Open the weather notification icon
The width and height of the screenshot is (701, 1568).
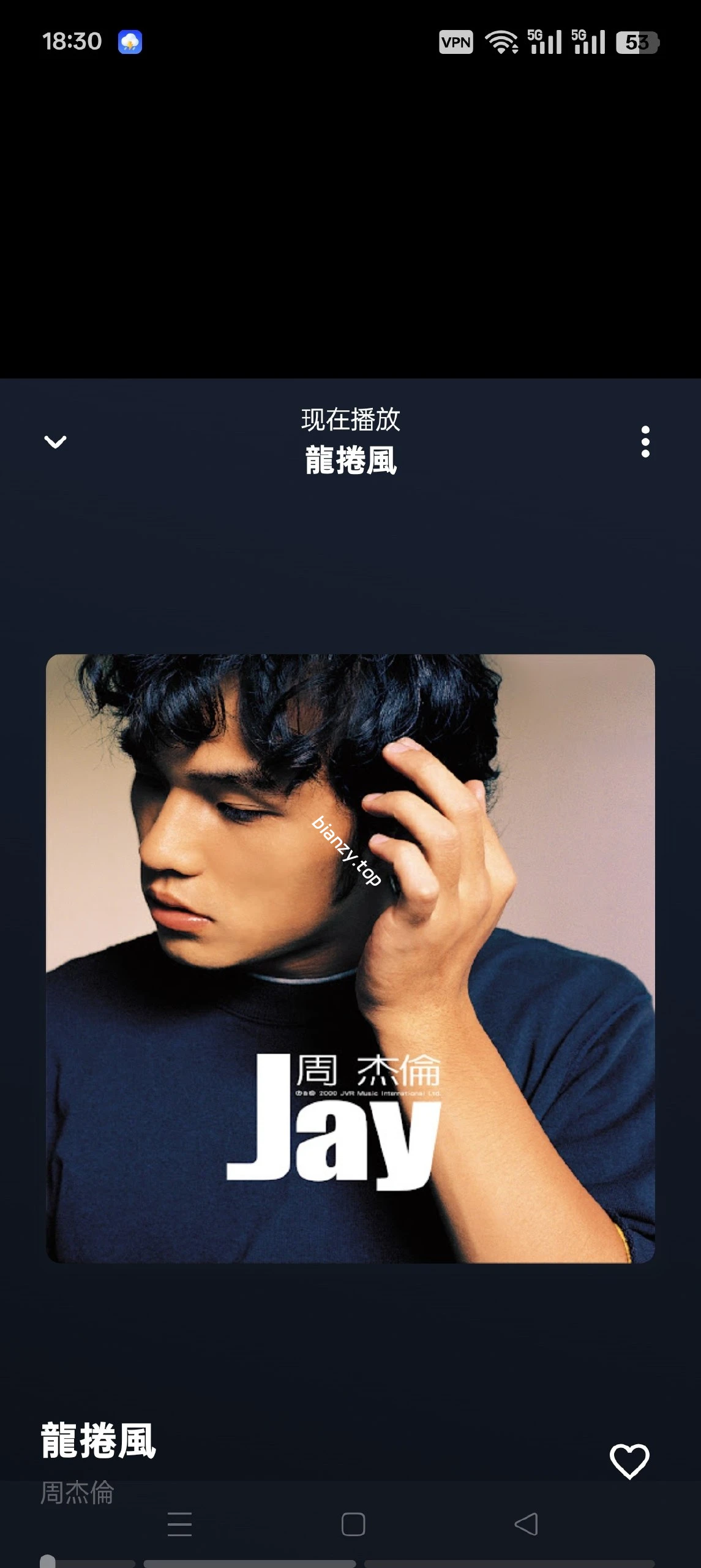tap(129, 42)
